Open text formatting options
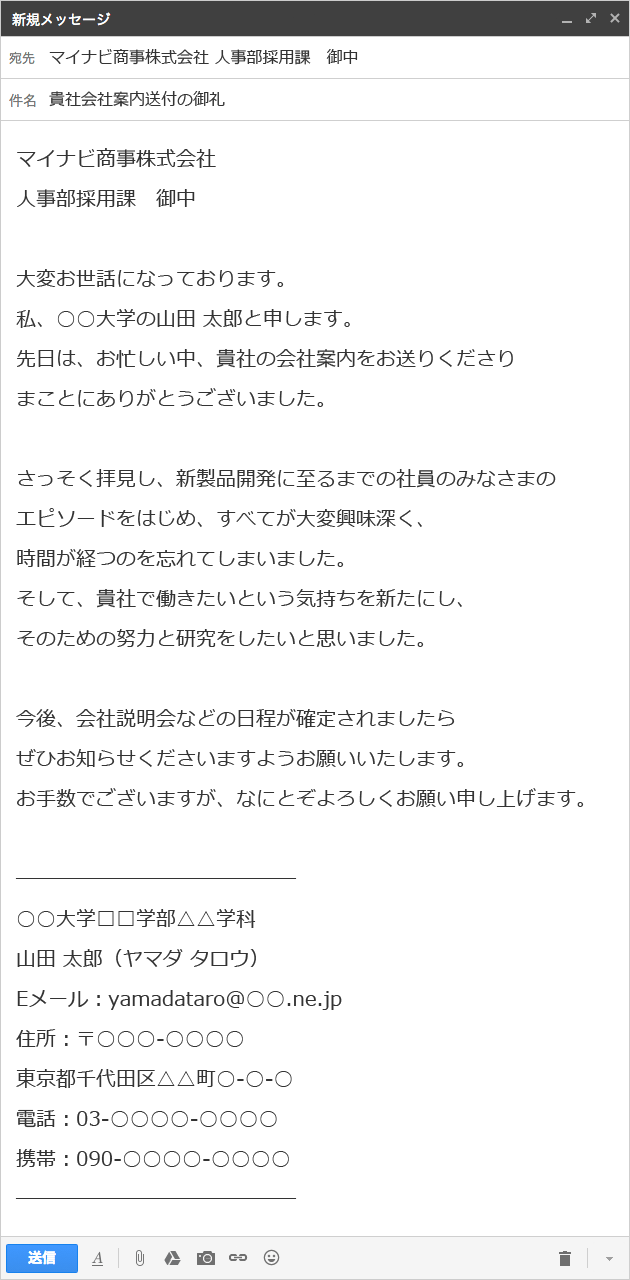 click(97, 1258)
